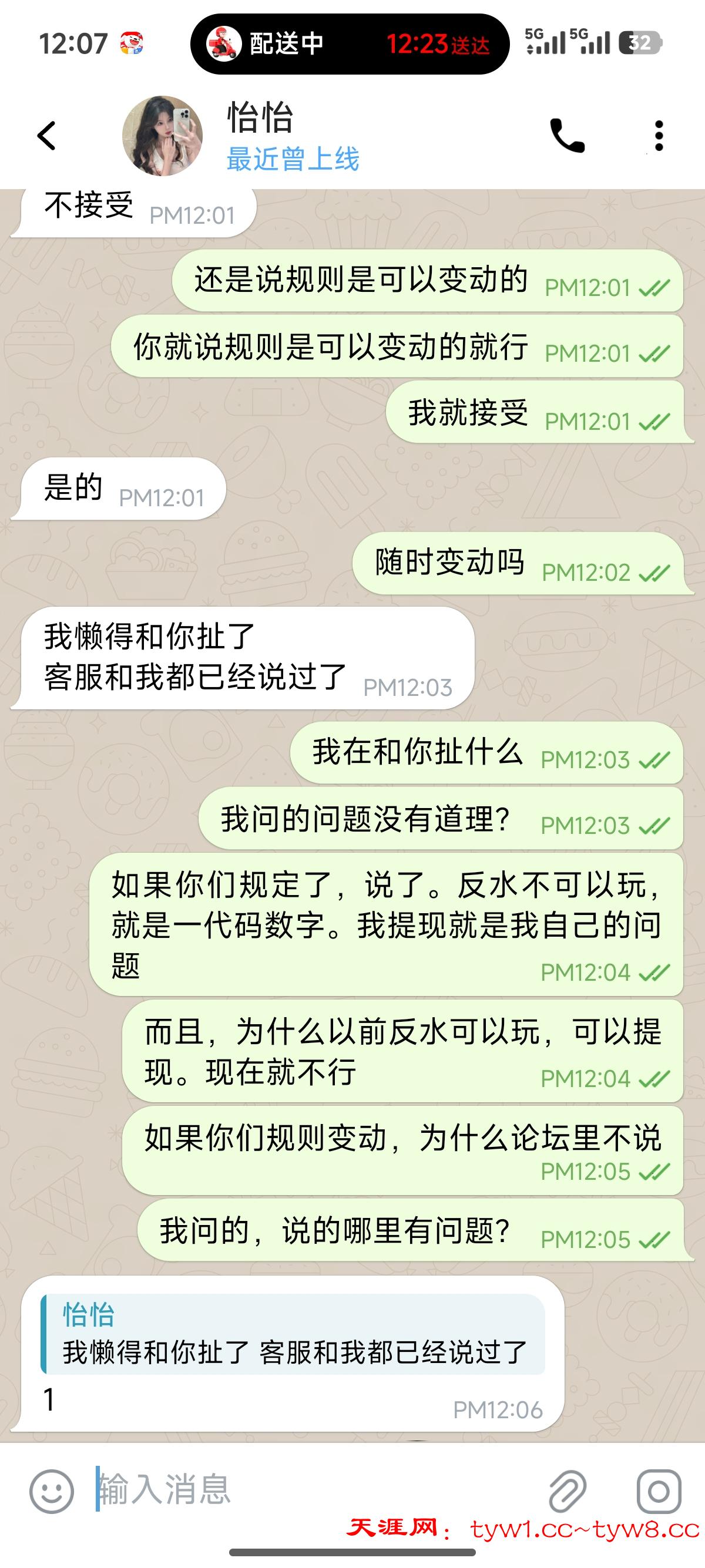Start a voice call with 怡怡
This screenshot has width=705, height=1568.
click(567, 135)
